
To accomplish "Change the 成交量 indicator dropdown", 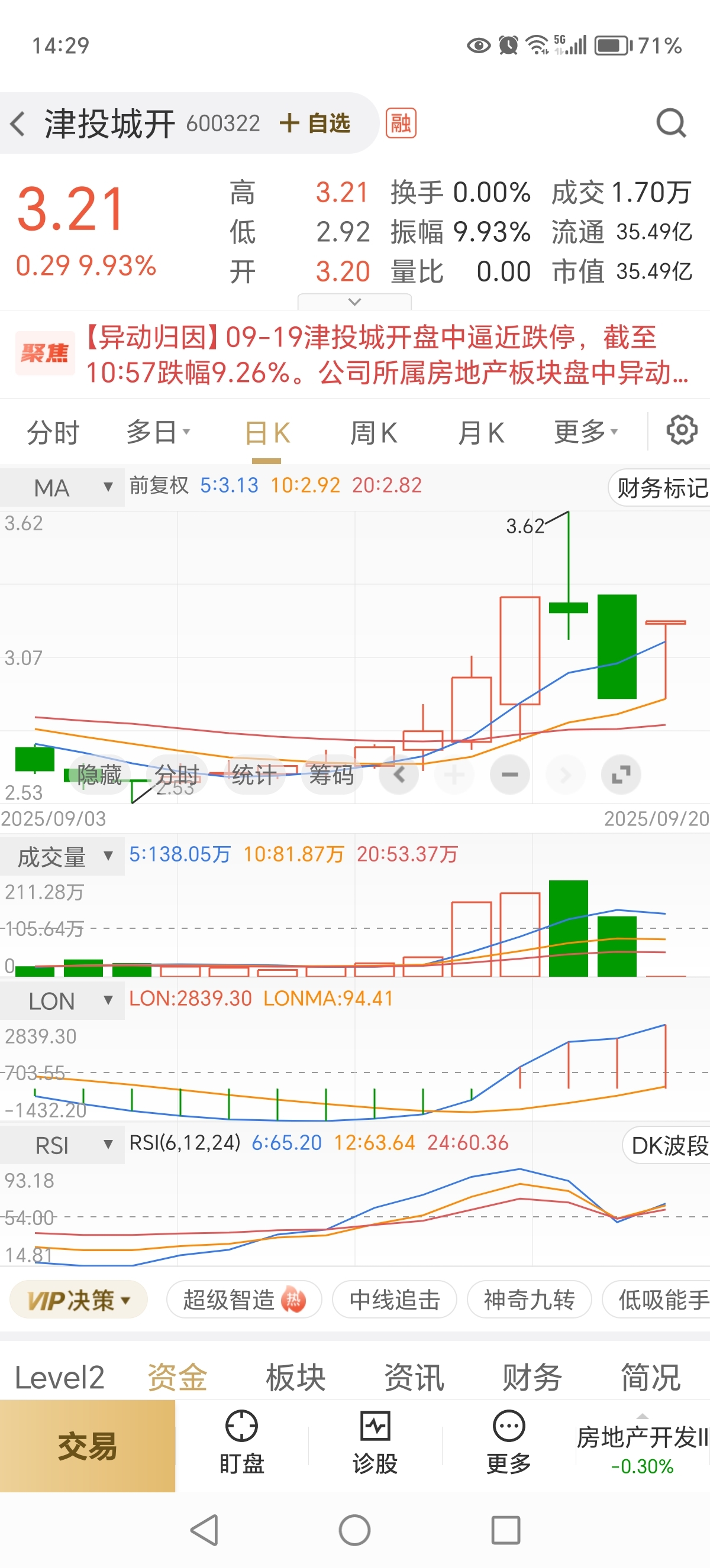I will (62, 856).
